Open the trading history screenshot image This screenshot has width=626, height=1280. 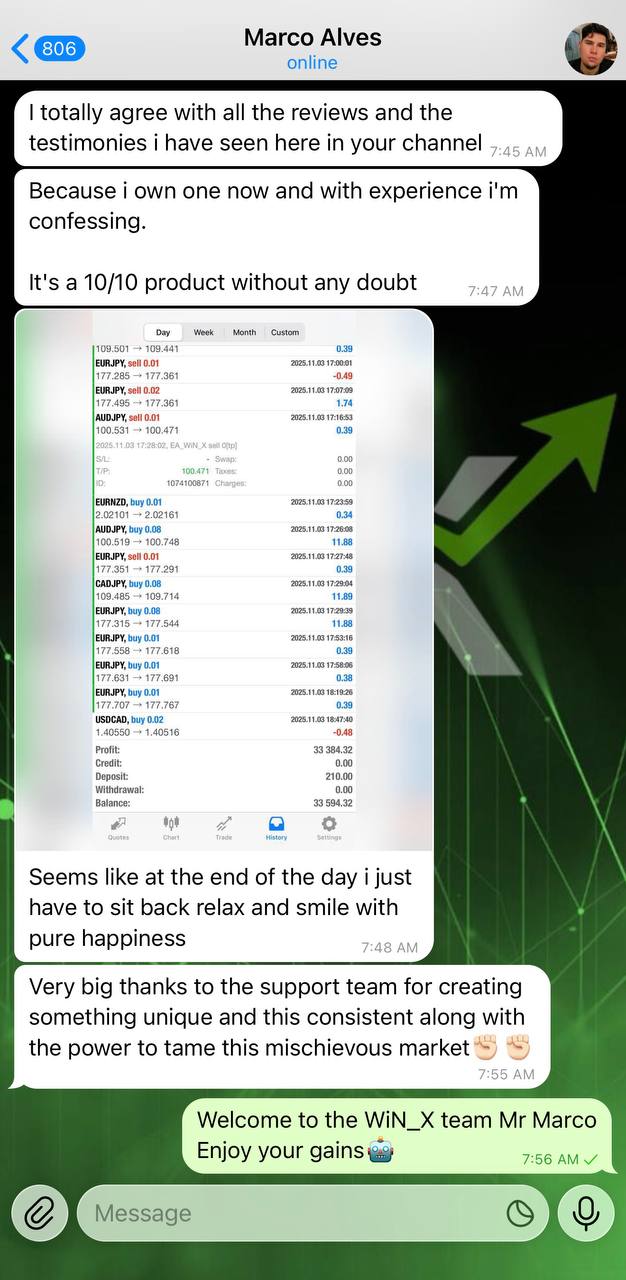click(x=224, y=580)
